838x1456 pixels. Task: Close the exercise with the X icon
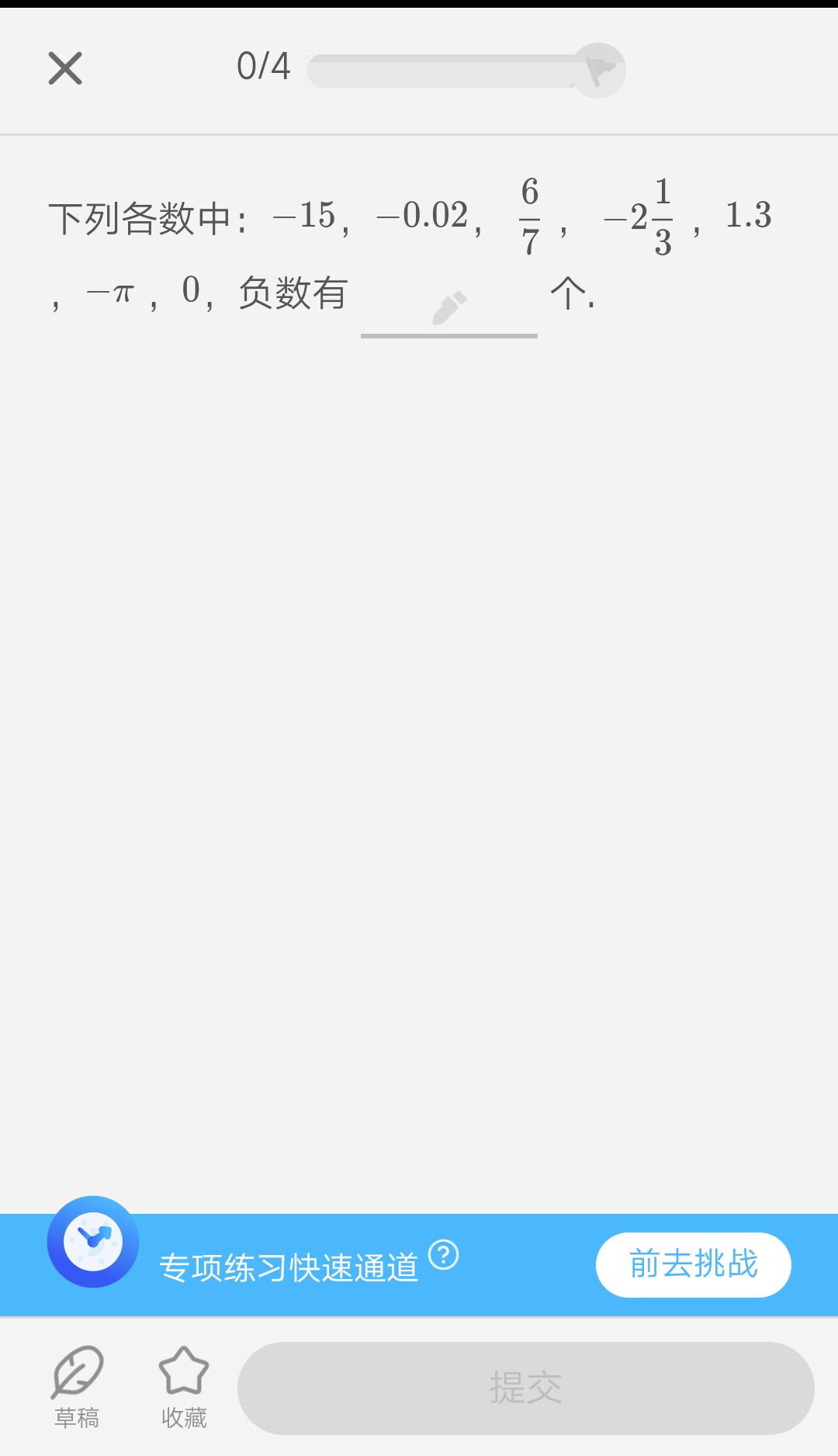click(x=65, y=68)
